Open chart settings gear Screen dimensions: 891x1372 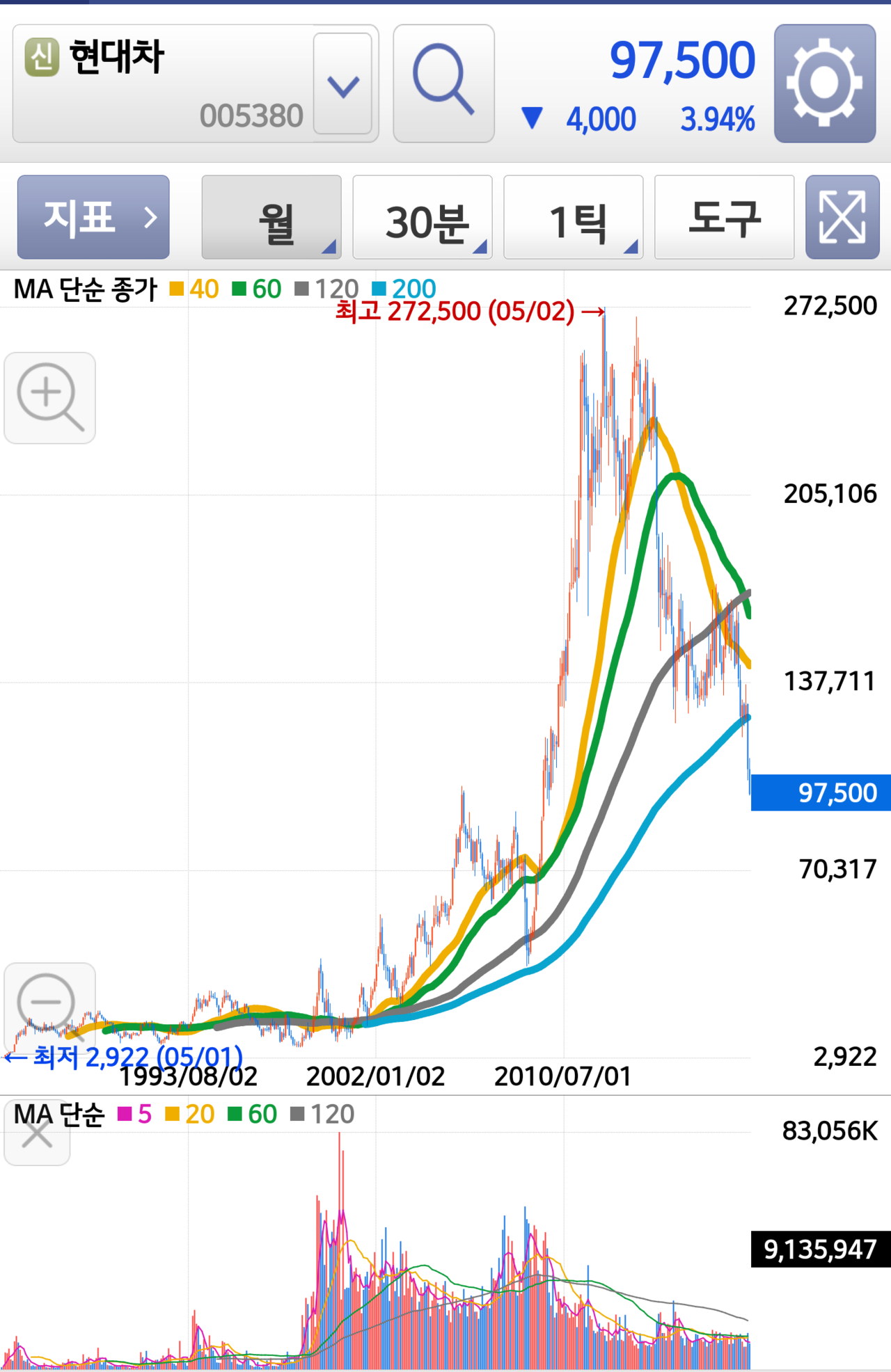tap(824, 84)
